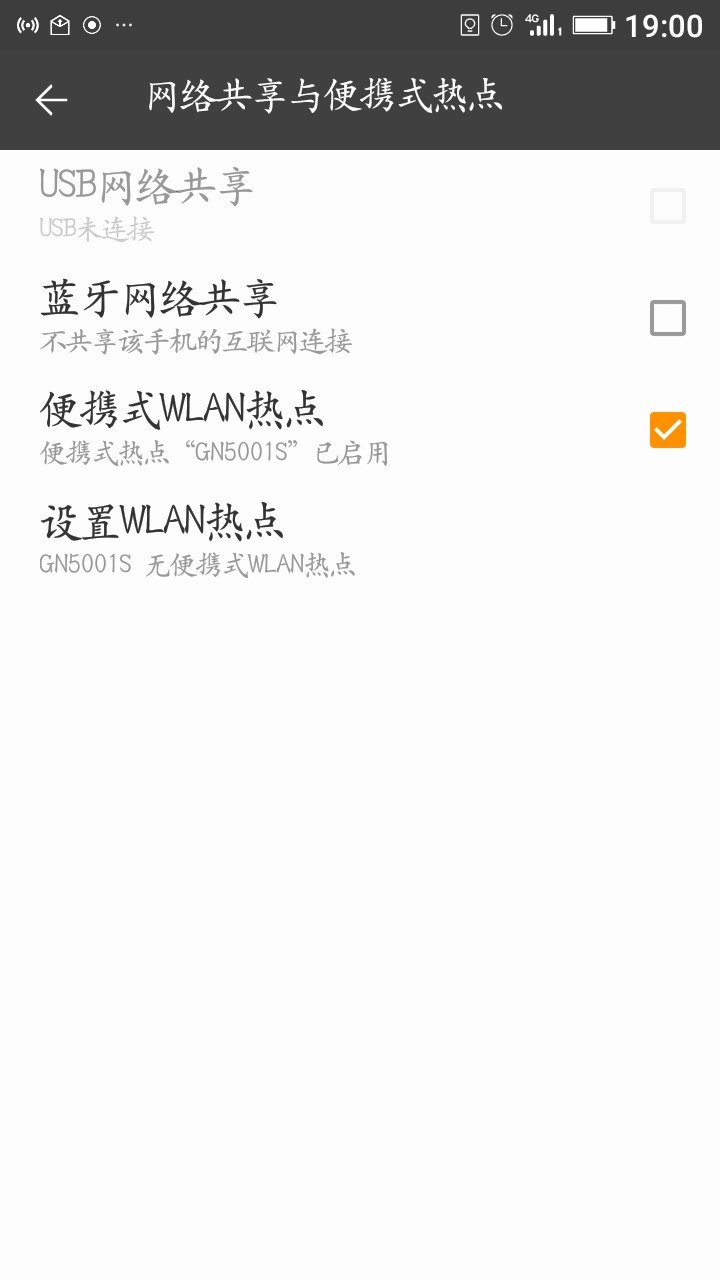Image resolution: width=720 pixels, height=1280 pixels.
Task: Click the back arrow to return
Action: pyautogui.click(x=52, y=100)
